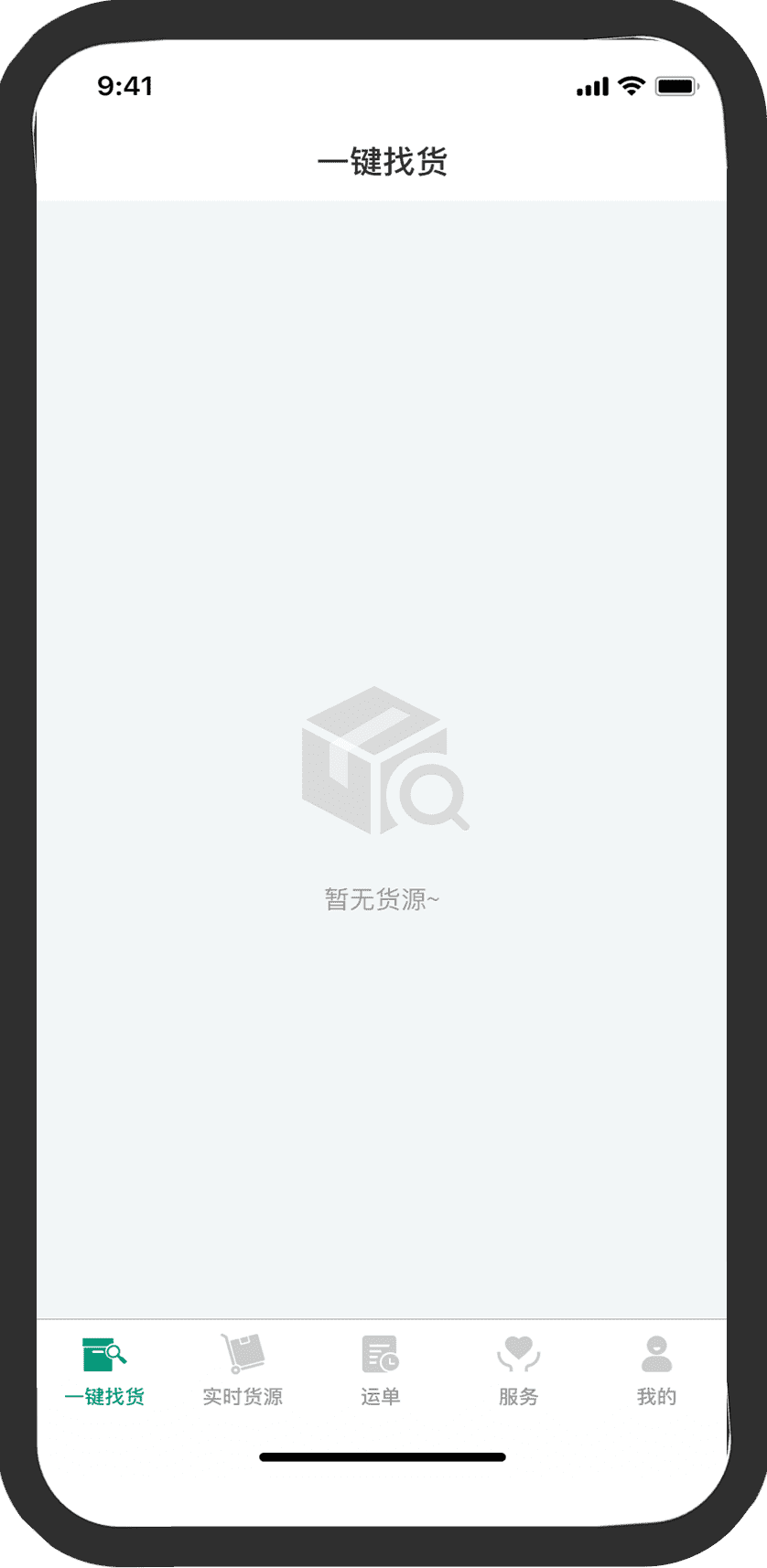The image size is (767, 1568).
Task: Go to the 服务 tab
Action: tap(519, 1370)
